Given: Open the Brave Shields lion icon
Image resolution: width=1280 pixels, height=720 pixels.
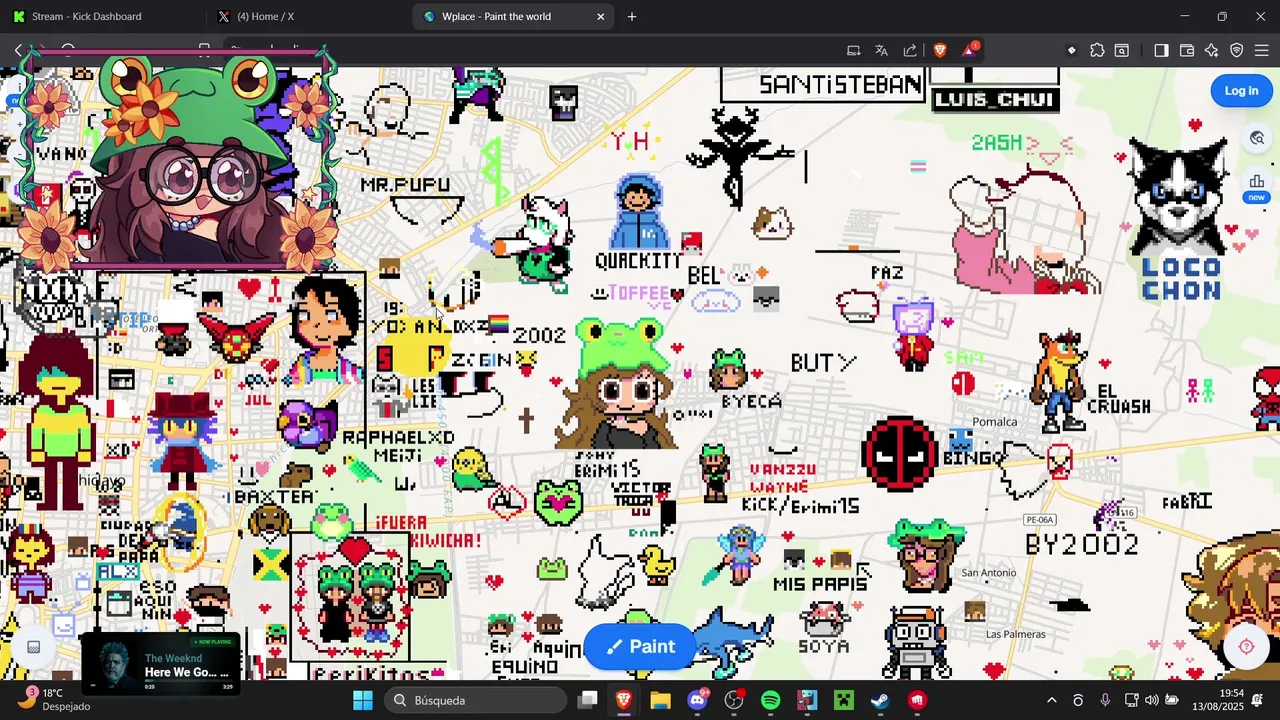Looking at the screenshot, I should (940, 50).
